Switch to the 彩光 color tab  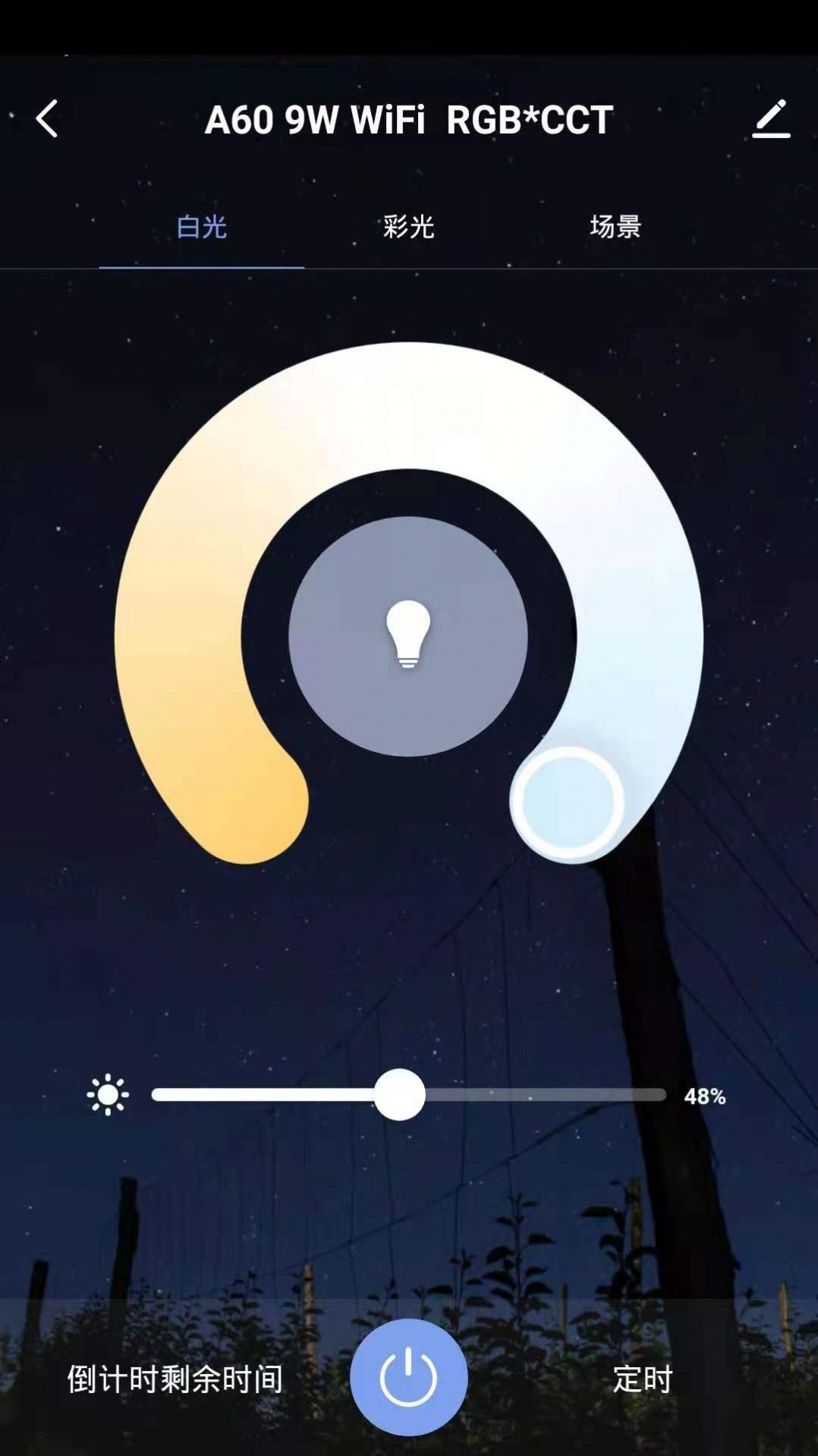[x=408, y=226]
